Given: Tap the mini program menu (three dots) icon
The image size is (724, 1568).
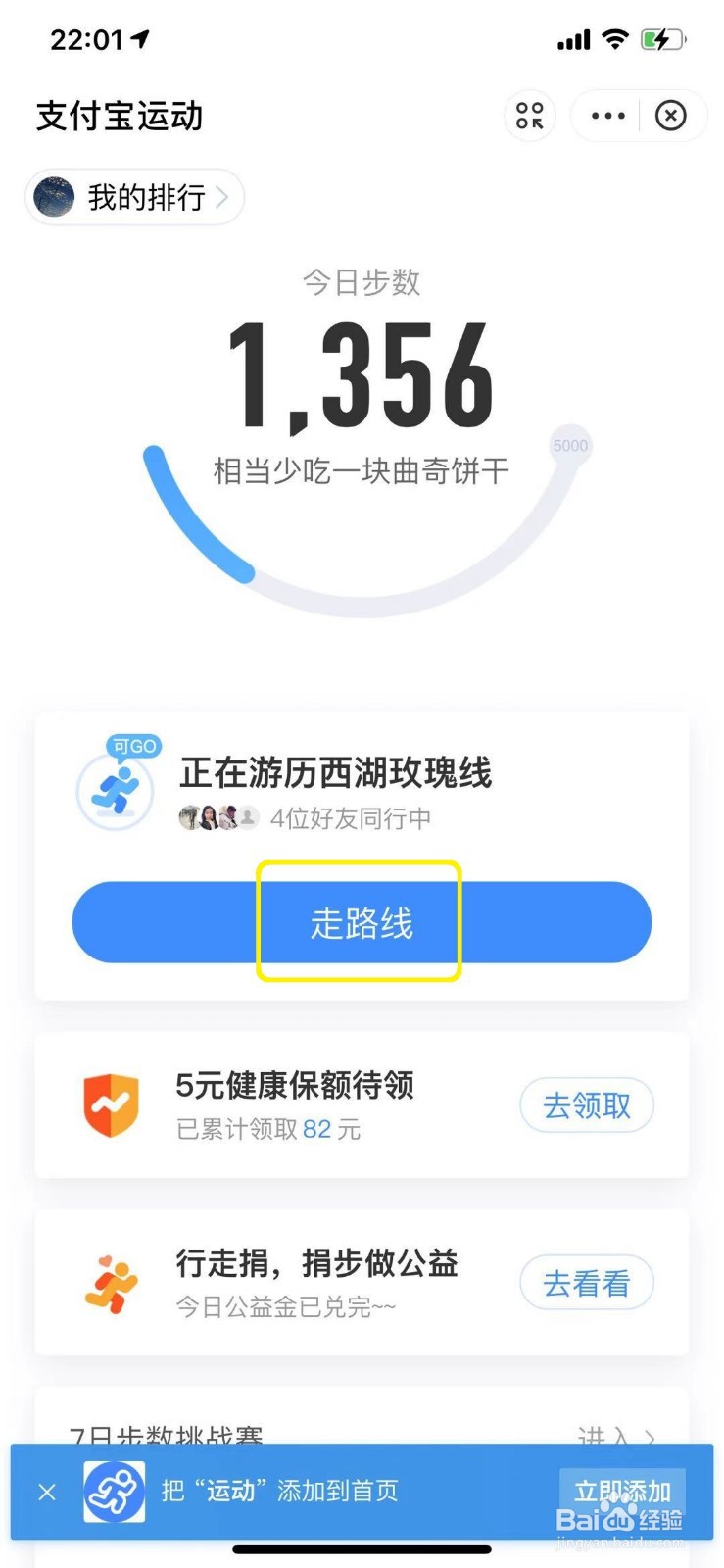Looking at the screenshot, I should pos(607,116).
